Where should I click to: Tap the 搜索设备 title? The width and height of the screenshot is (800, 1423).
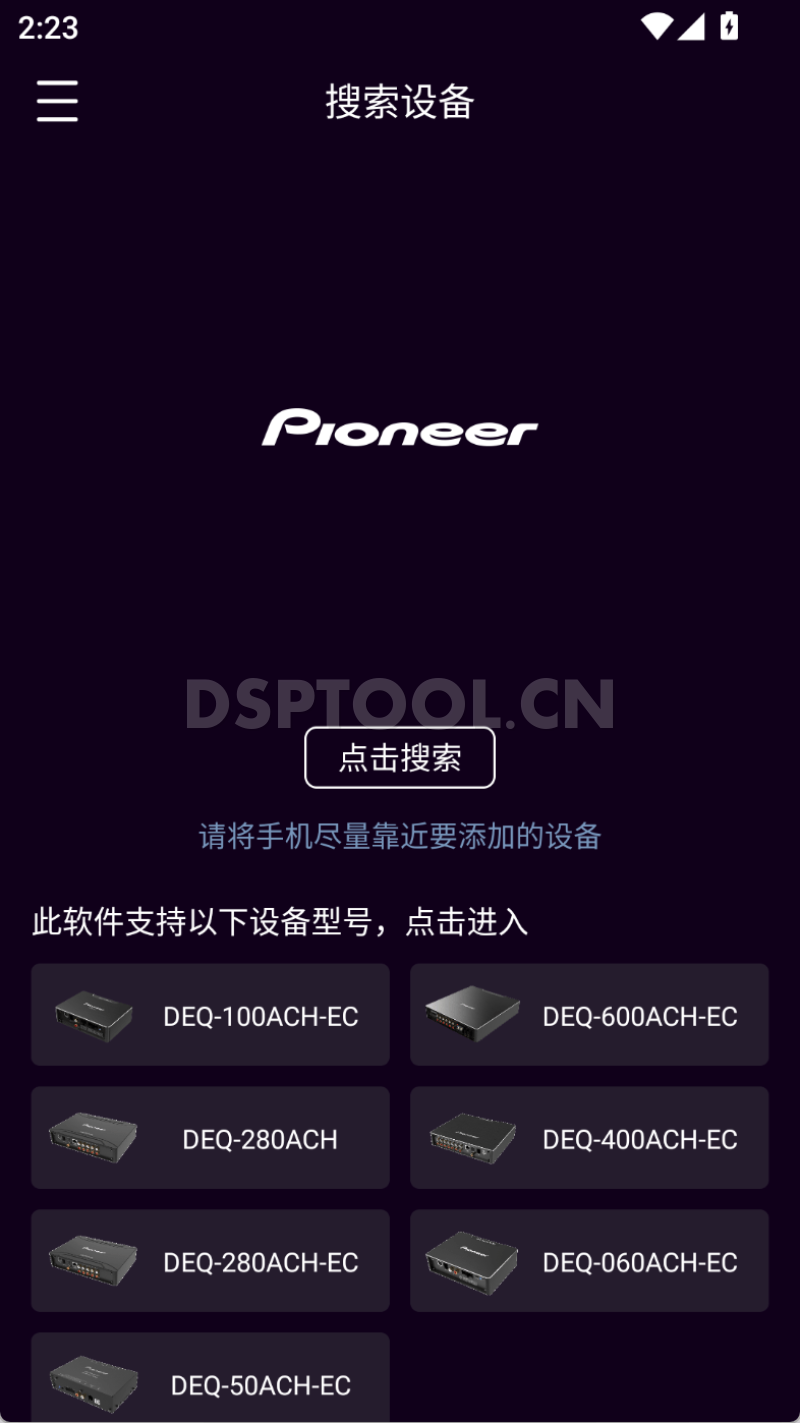tap(399, 101)
